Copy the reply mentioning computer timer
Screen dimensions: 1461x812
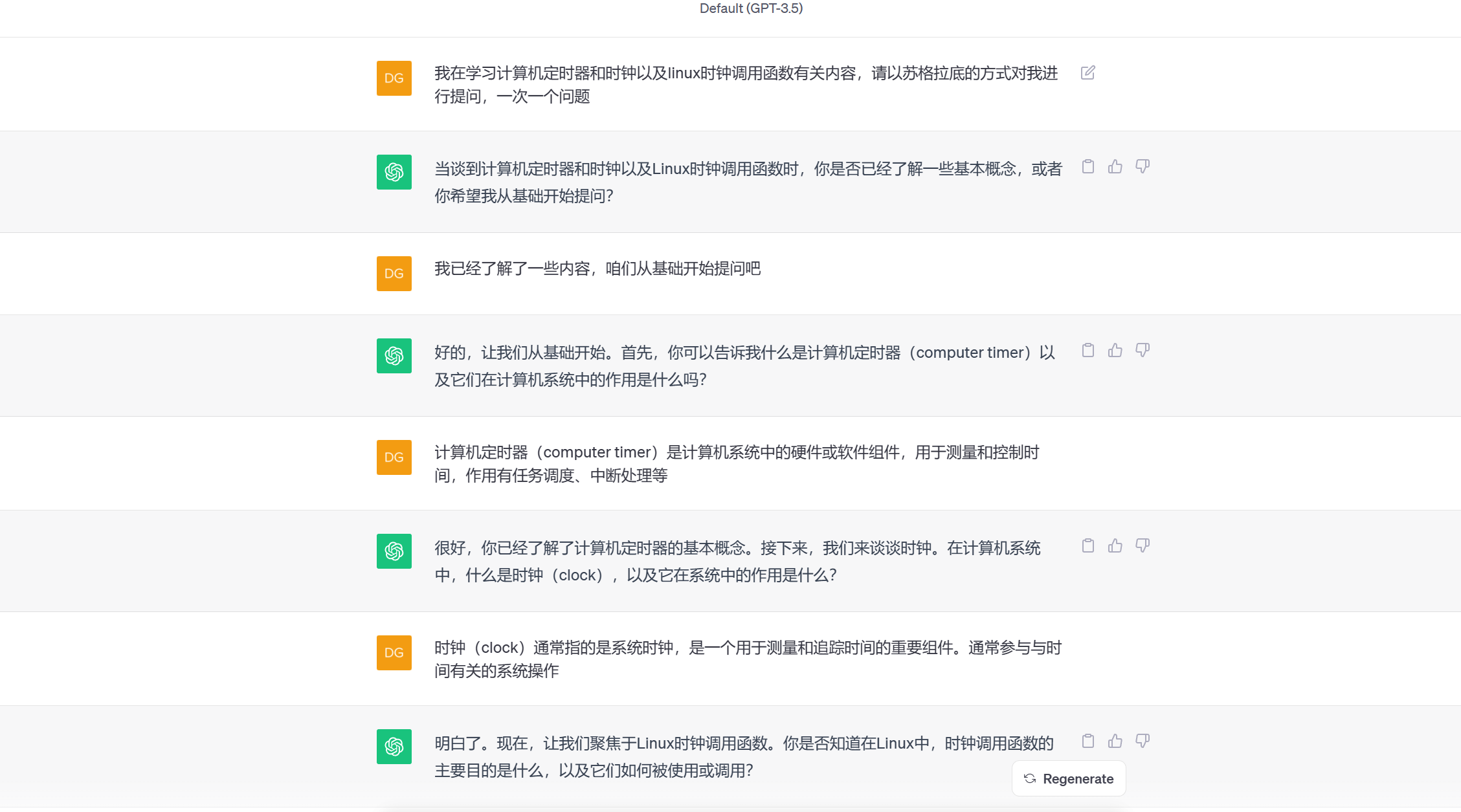tap(1087, 351)
